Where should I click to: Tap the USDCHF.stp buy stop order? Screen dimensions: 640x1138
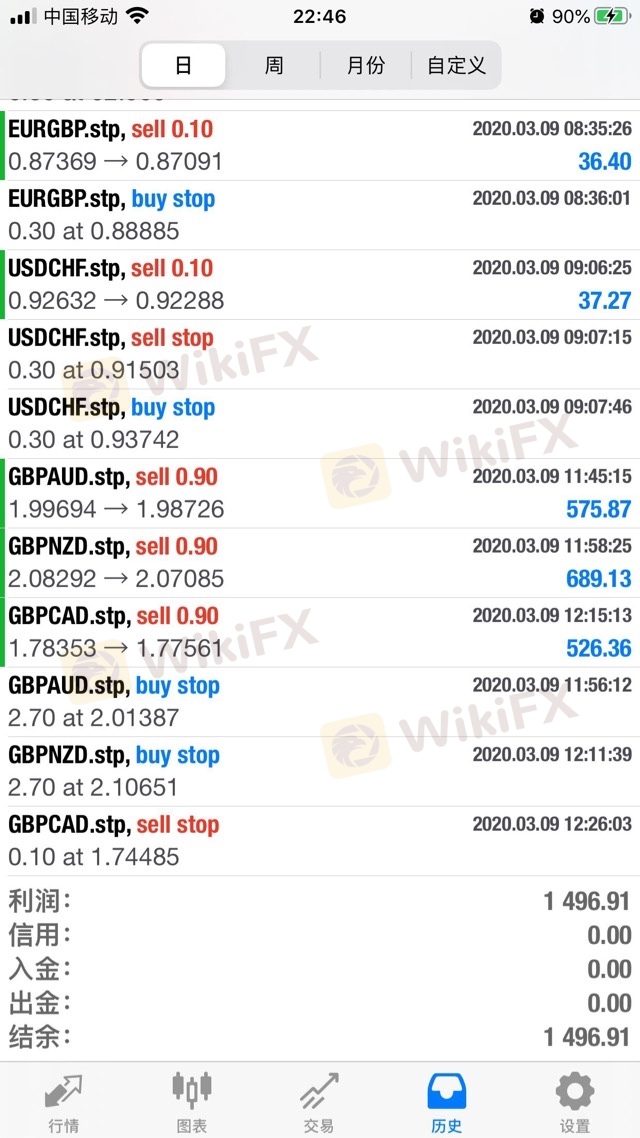[x=320, y=423]
